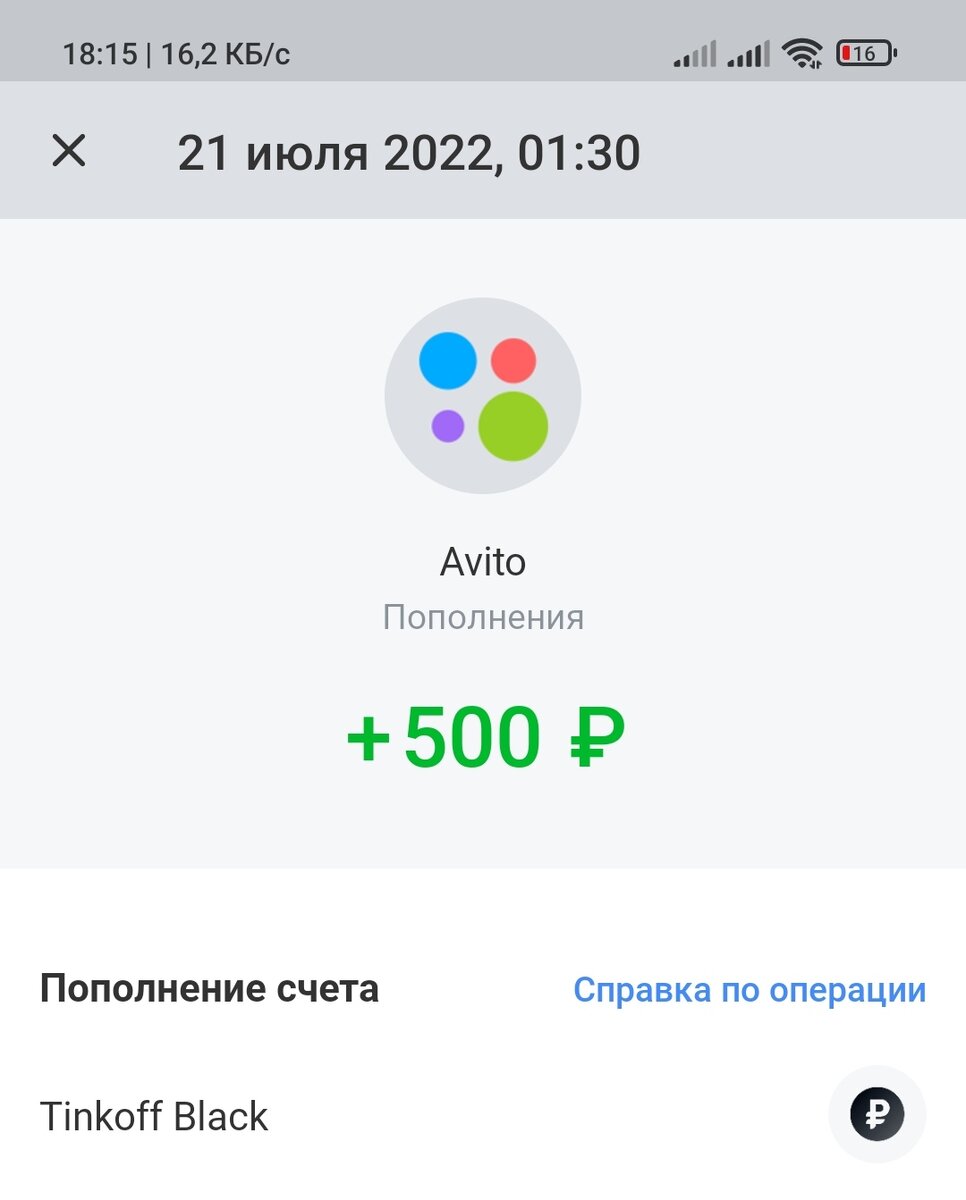Tap the Tinkoff Black account name
Viewport: 966px width, 1200px height.
[154, 1117]
